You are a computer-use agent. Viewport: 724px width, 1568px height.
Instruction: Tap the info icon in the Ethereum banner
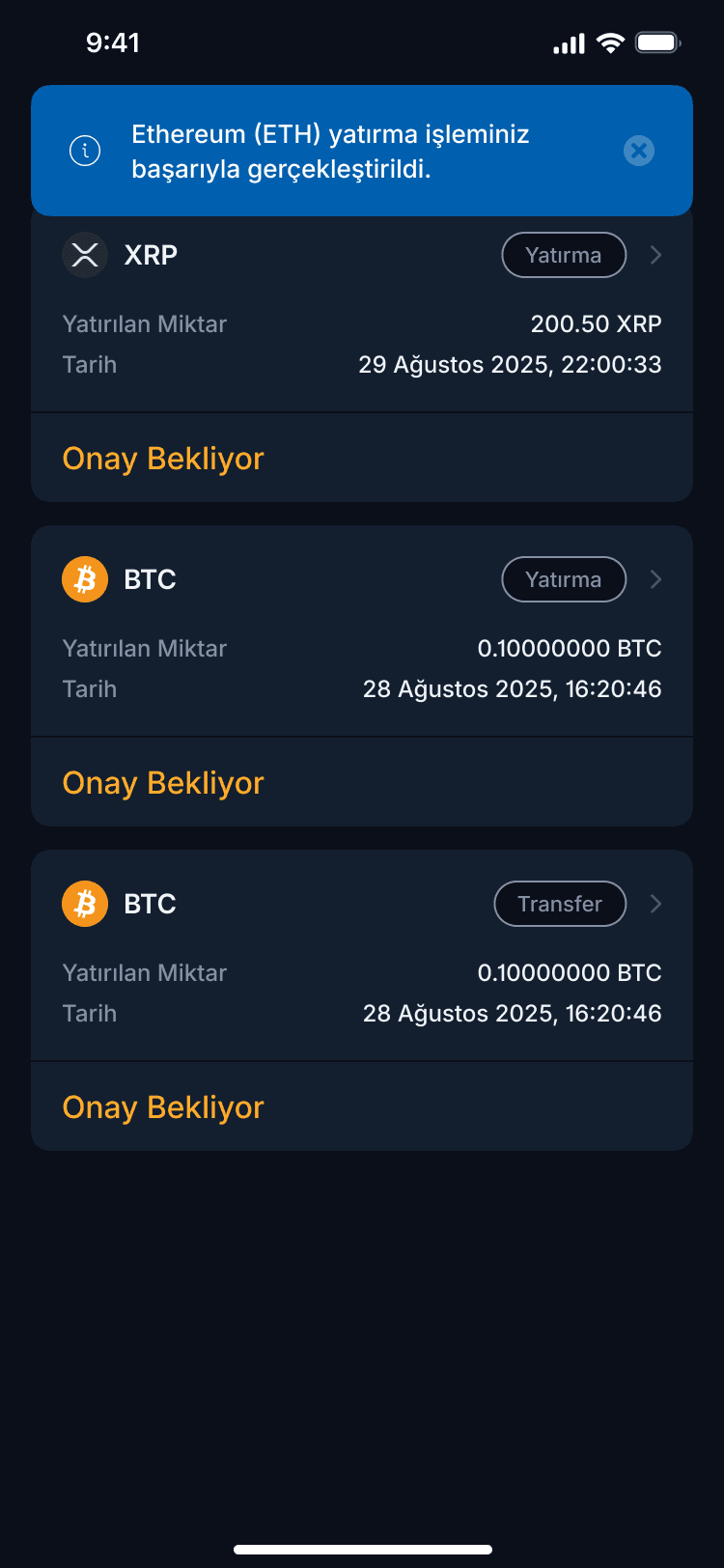tap(85, 151)
